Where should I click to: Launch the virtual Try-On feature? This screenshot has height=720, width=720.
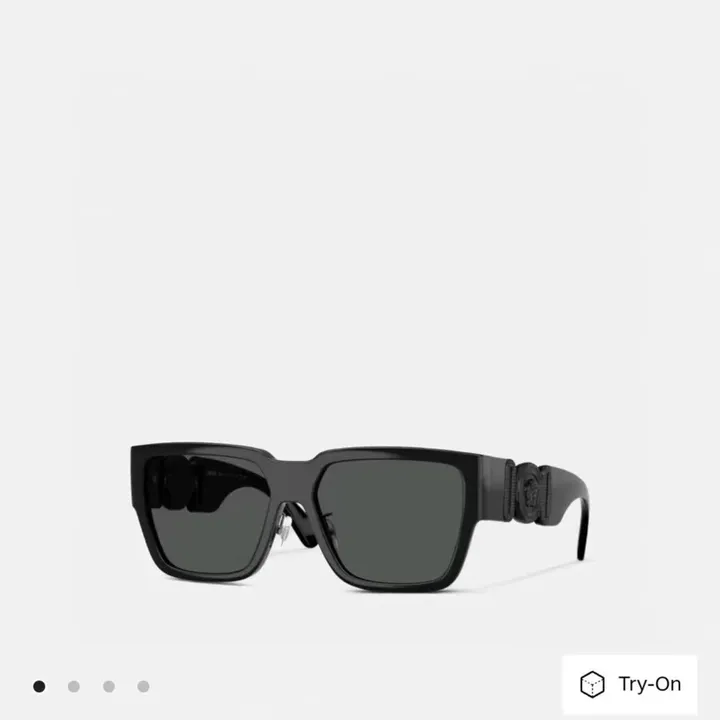tap(631, 684)
